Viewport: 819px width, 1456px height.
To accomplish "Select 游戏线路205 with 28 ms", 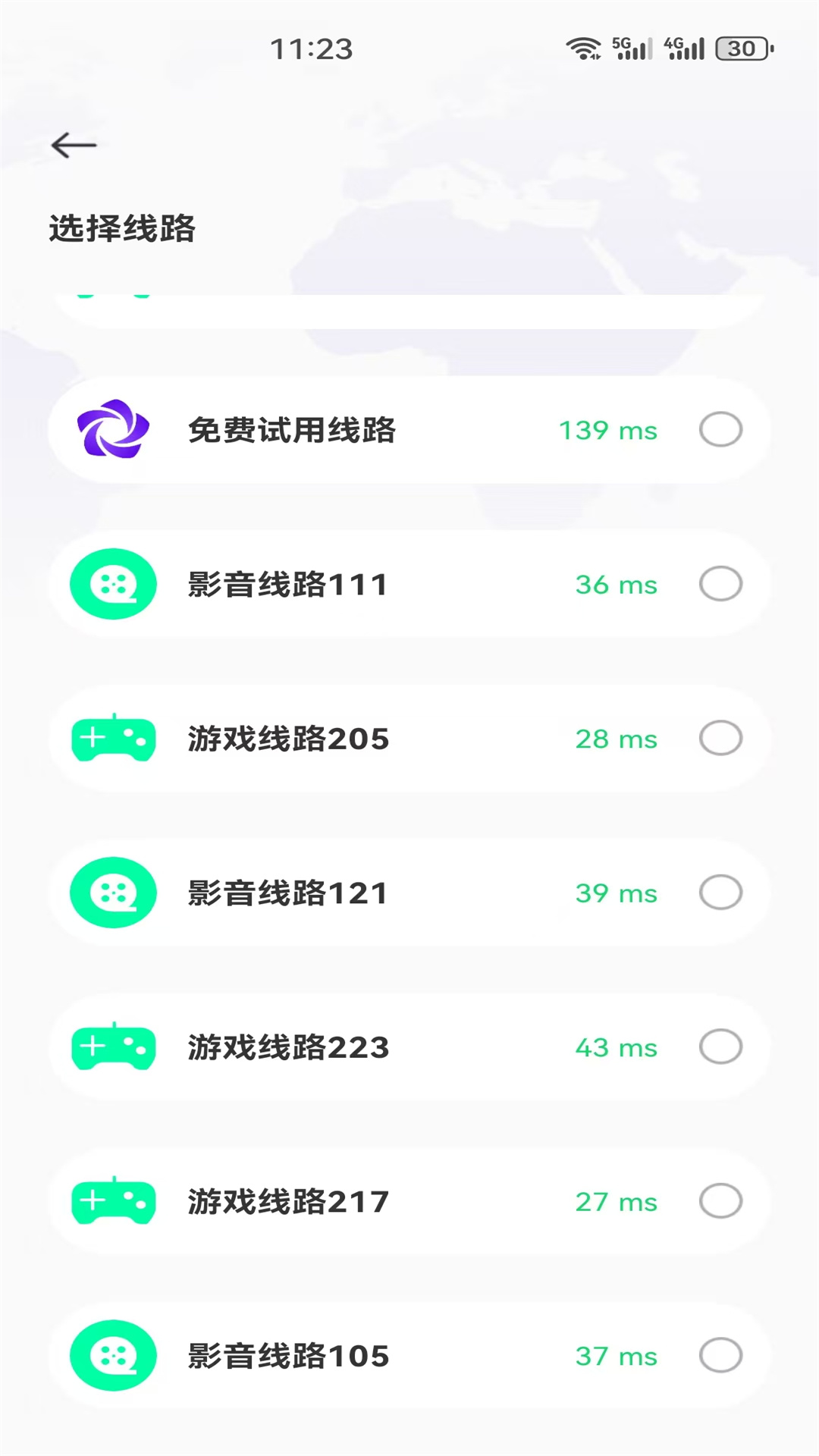I will pos(720,739).
